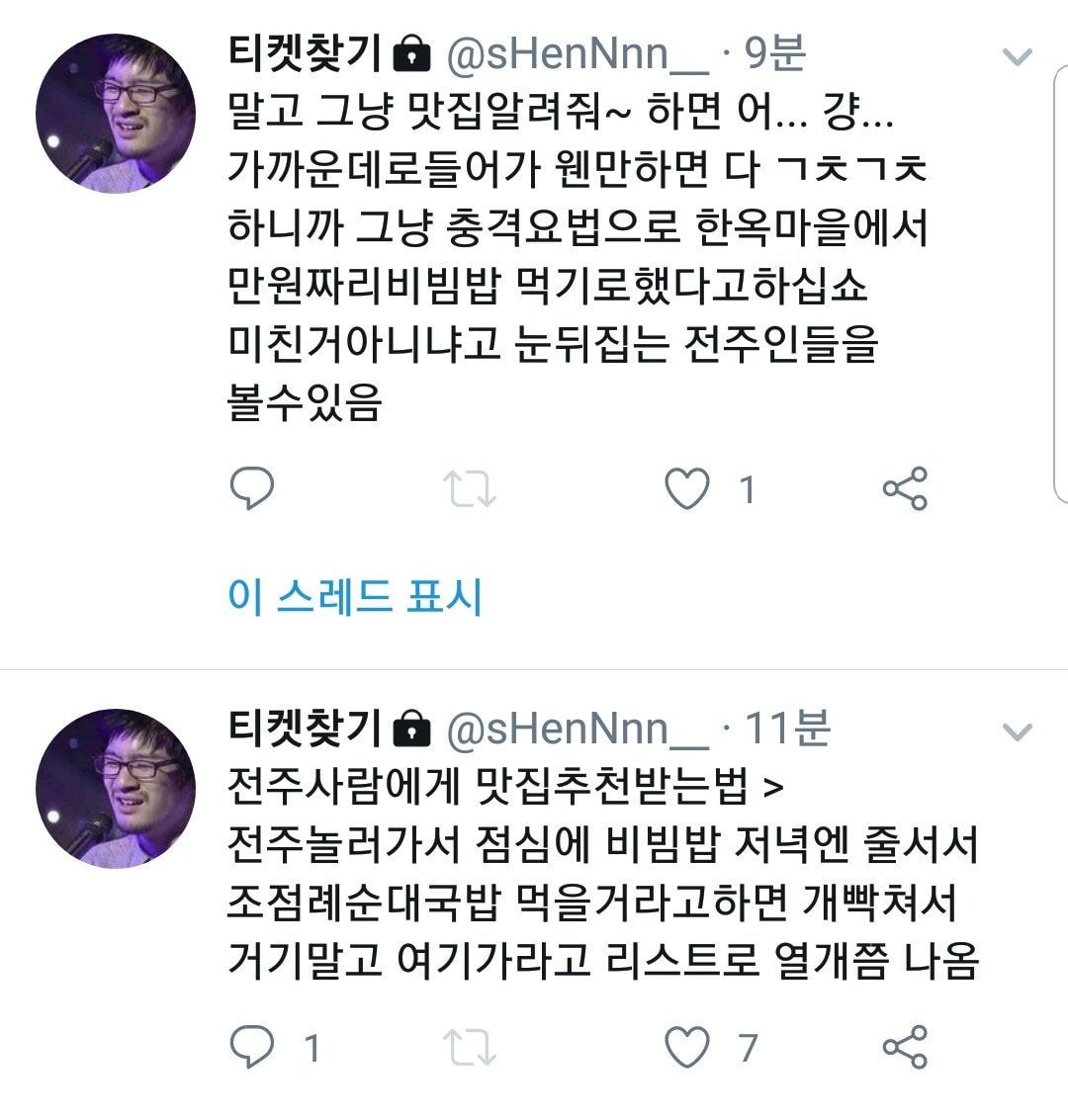Share the 9분 tweet
The image size is (1068, 1120).
coord(904,489)
